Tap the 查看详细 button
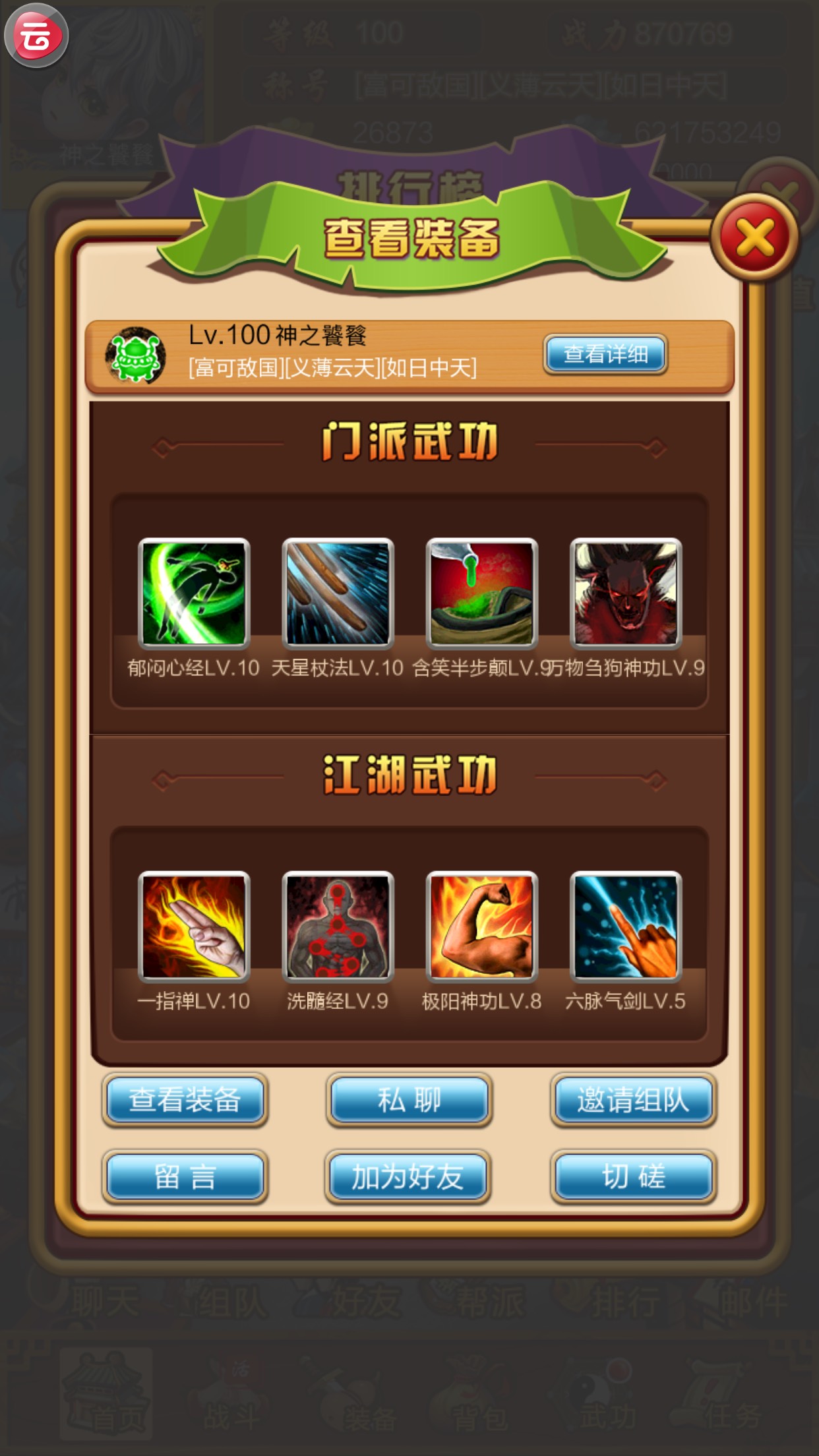 605,354
